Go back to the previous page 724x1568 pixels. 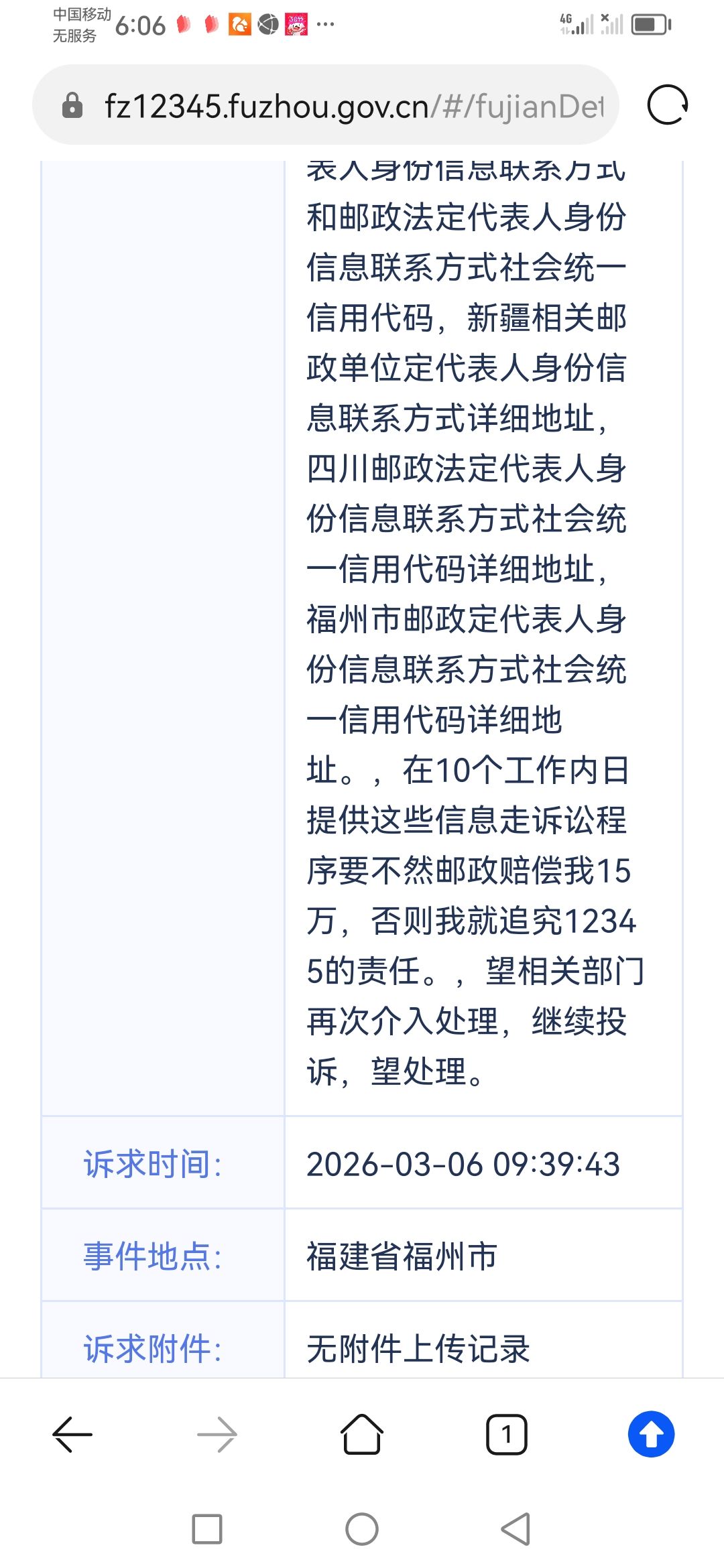pyautogui.click(x=72, y=1434)
